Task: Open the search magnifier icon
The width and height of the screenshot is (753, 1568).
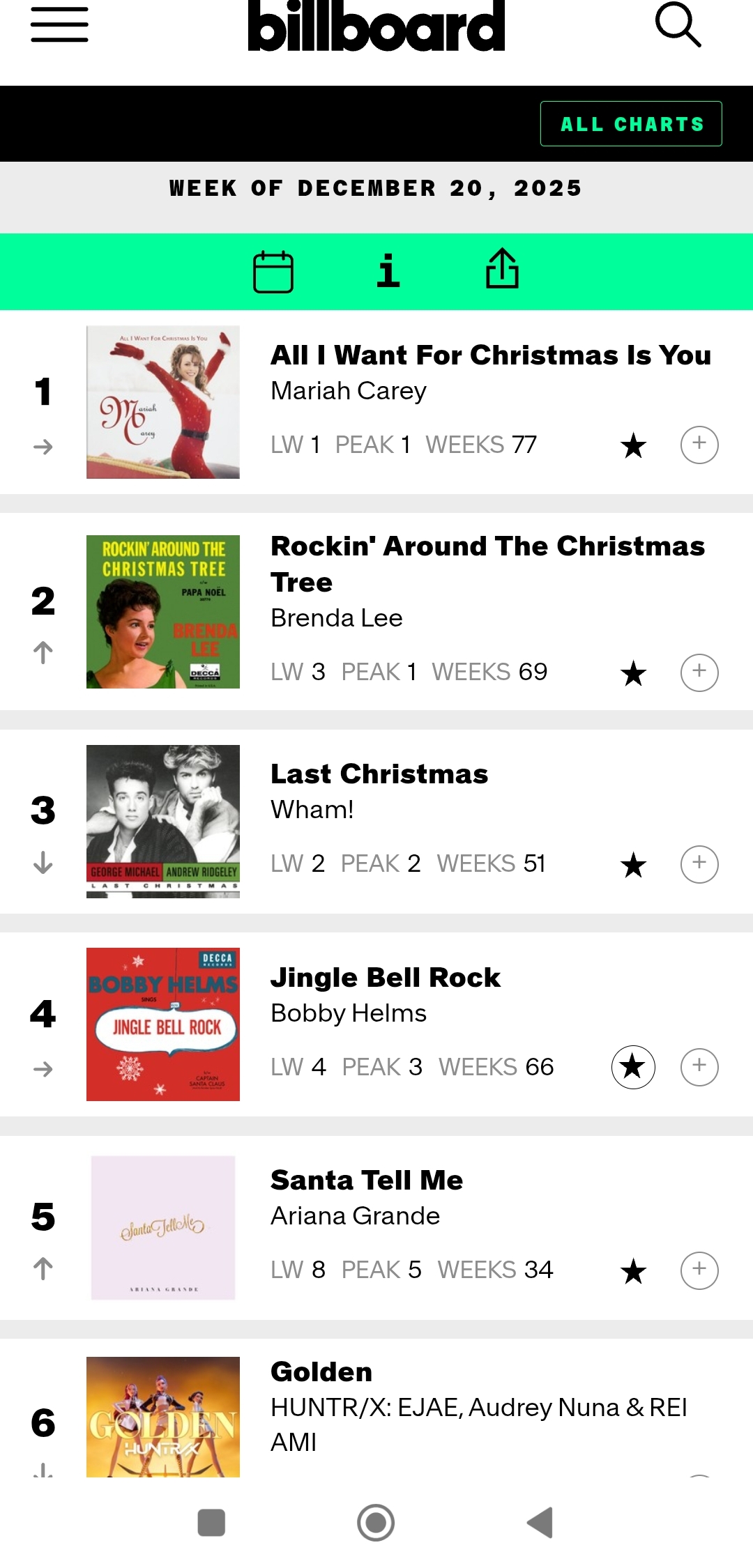Action: point(678,25)
